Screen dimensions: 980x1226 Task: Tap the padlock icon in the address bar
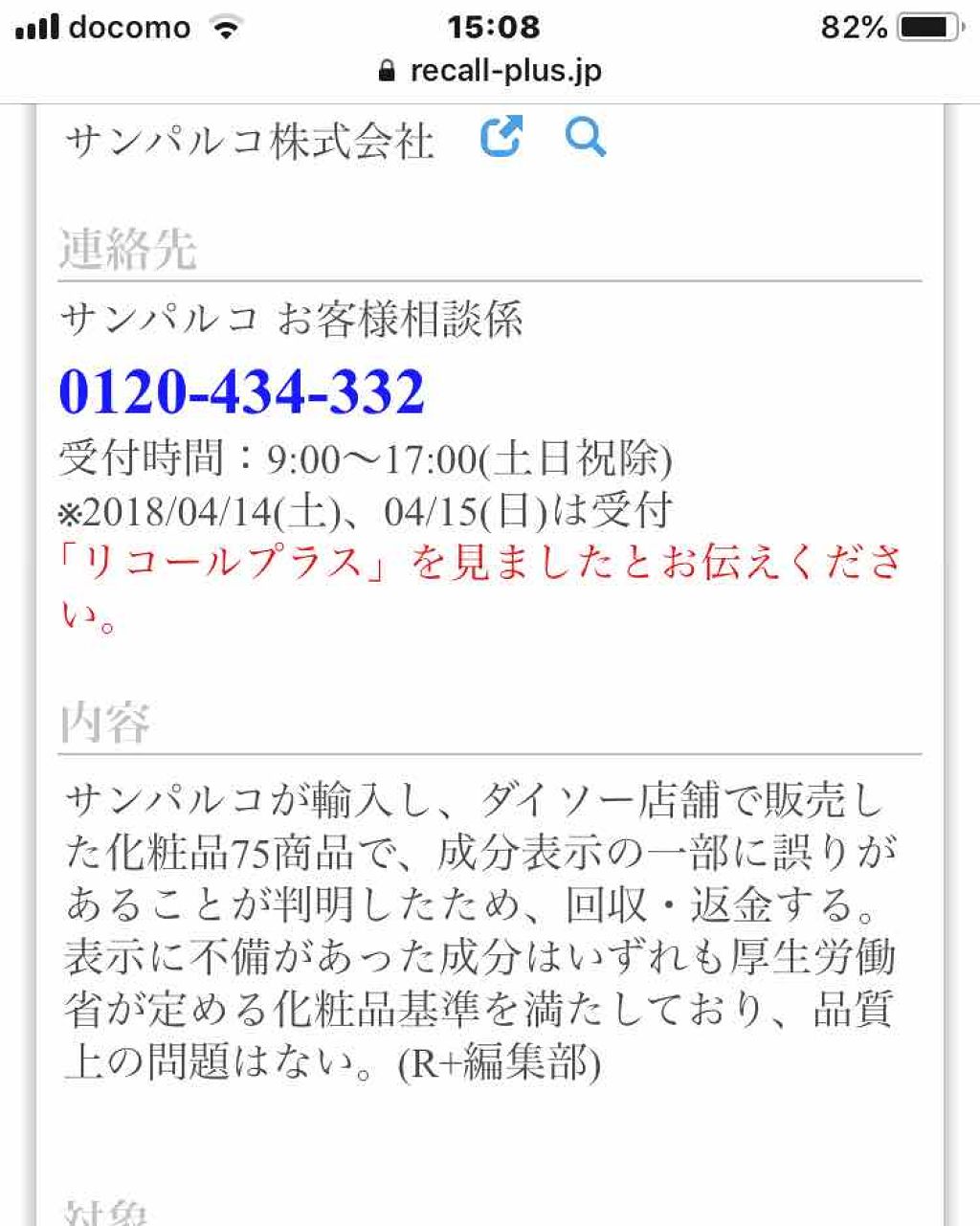click(387, 69)
